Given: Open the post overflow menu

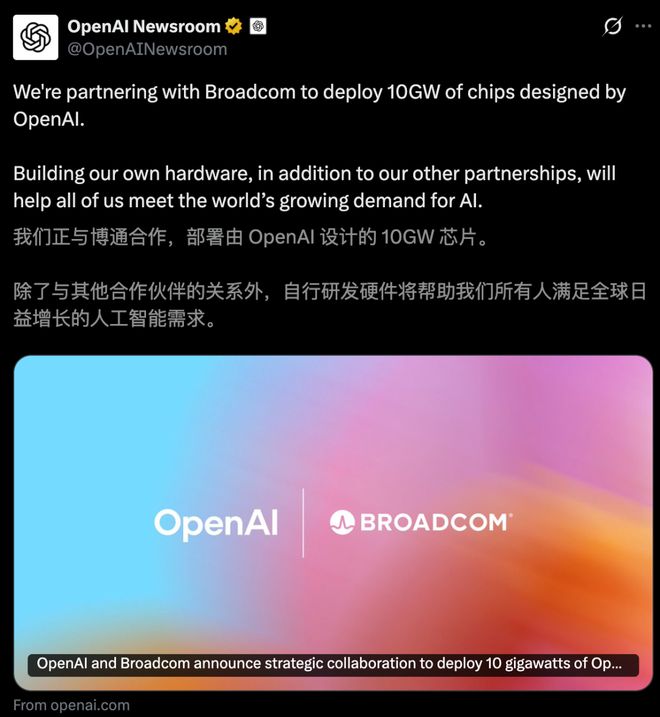Looking at the screenshot, I should coord(644,27).
